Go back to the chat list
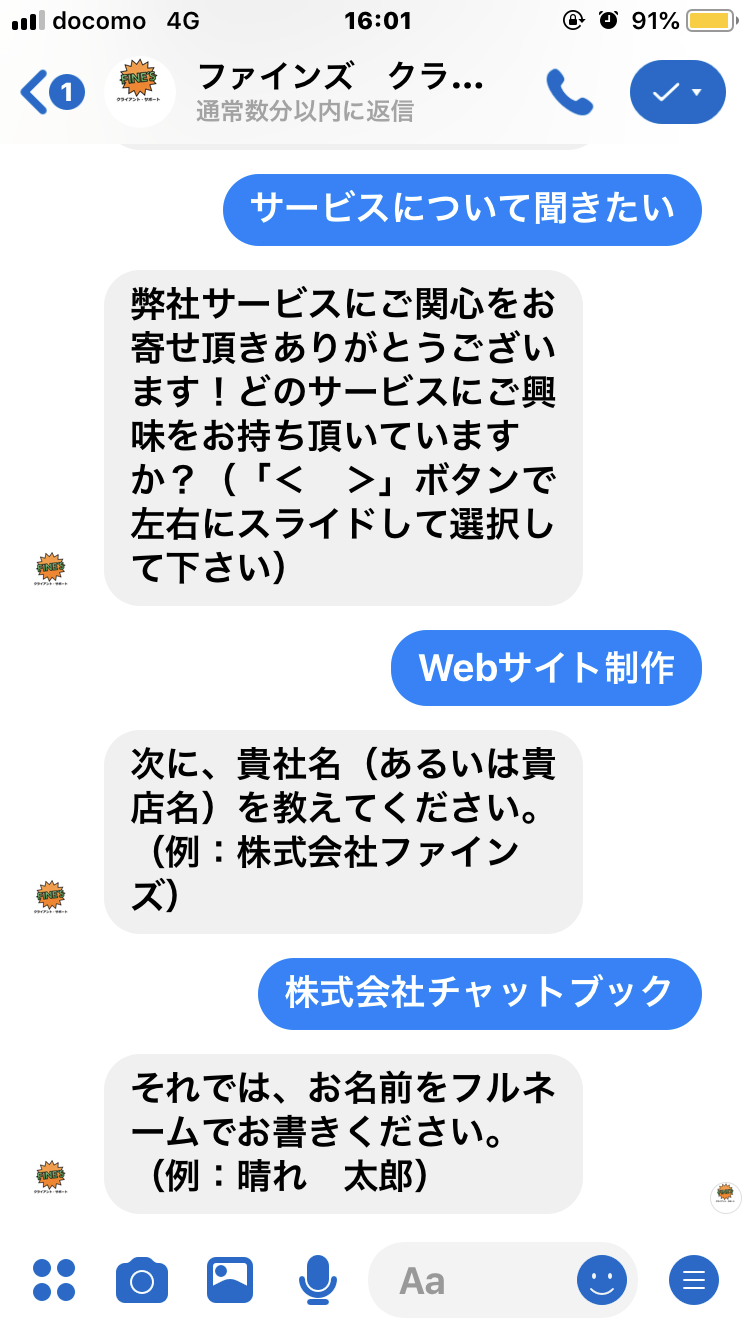This screenshot has width=750, height=1334. tap(51, 92)
